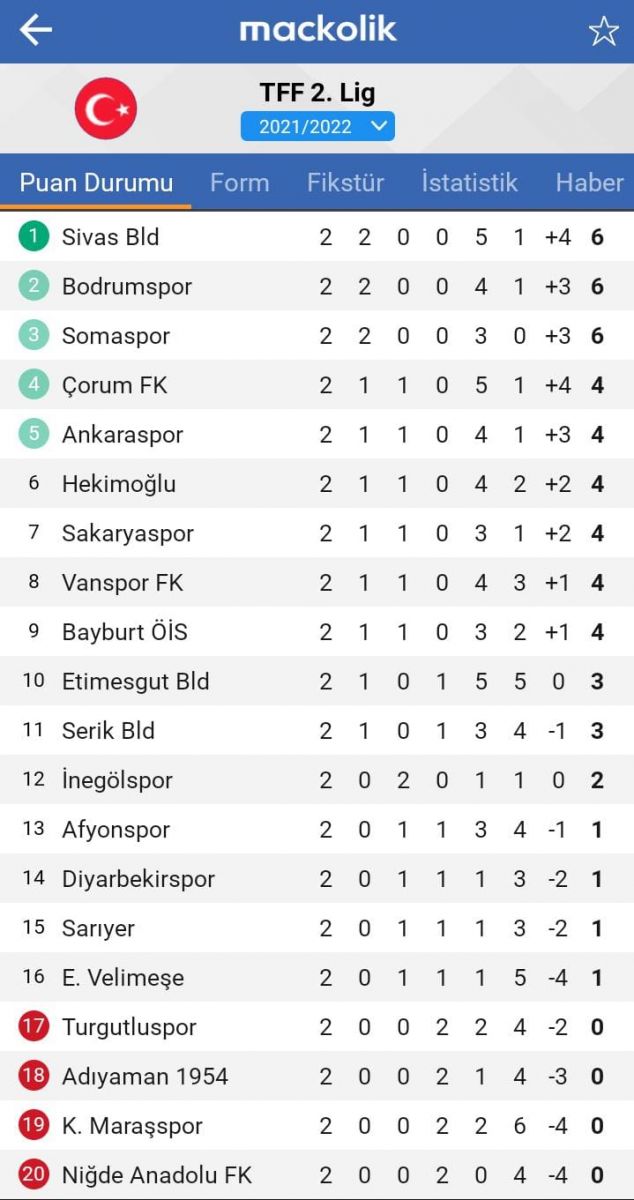Open the Sivas Bld team row
634x1200 pixels.
tap(317, 237)
